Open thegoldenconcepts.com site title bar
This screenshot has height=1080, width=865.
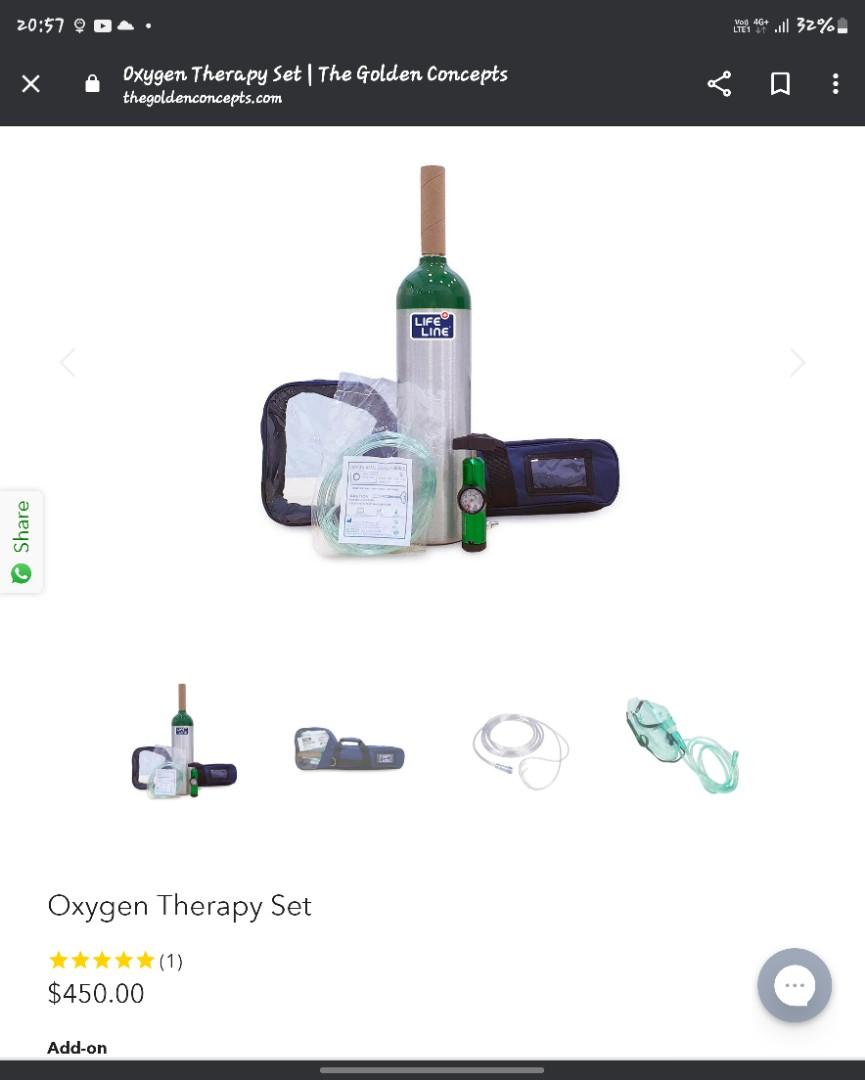(204, 98)
